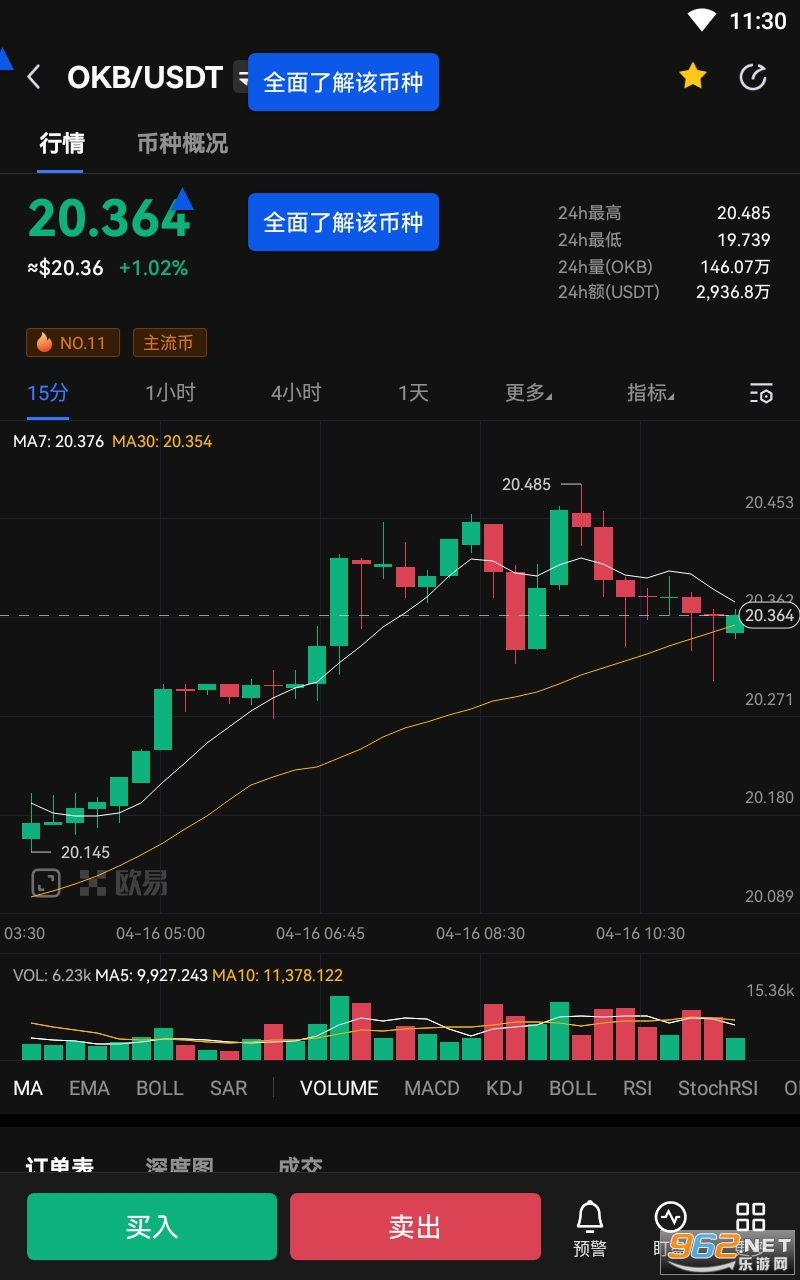
Task: Tap the flame NO.11 ranking badge
Action: click(x=72, y=343)
